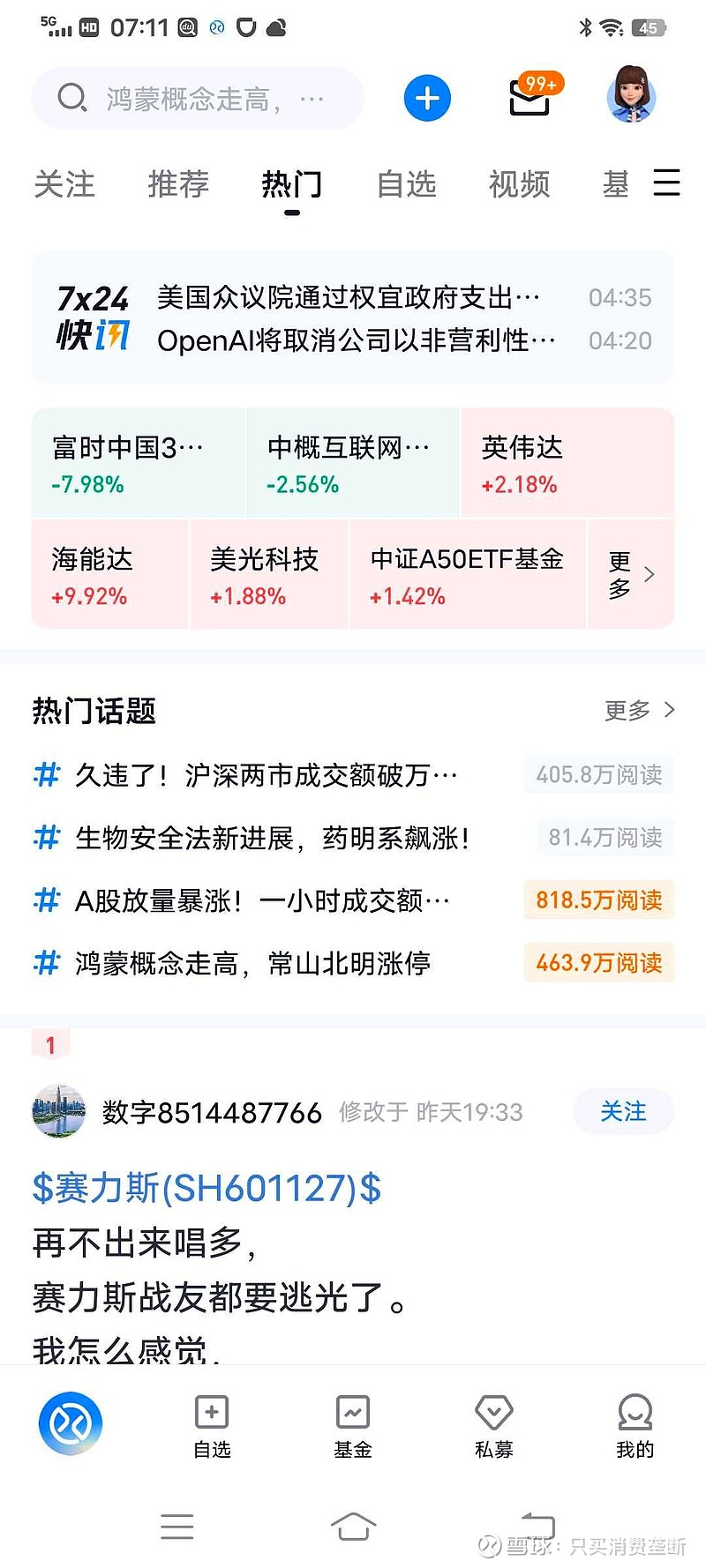Open the messages inbox with 99+ badge
The height and width of the screenshot is (1568, 706).
coord(530,96)
